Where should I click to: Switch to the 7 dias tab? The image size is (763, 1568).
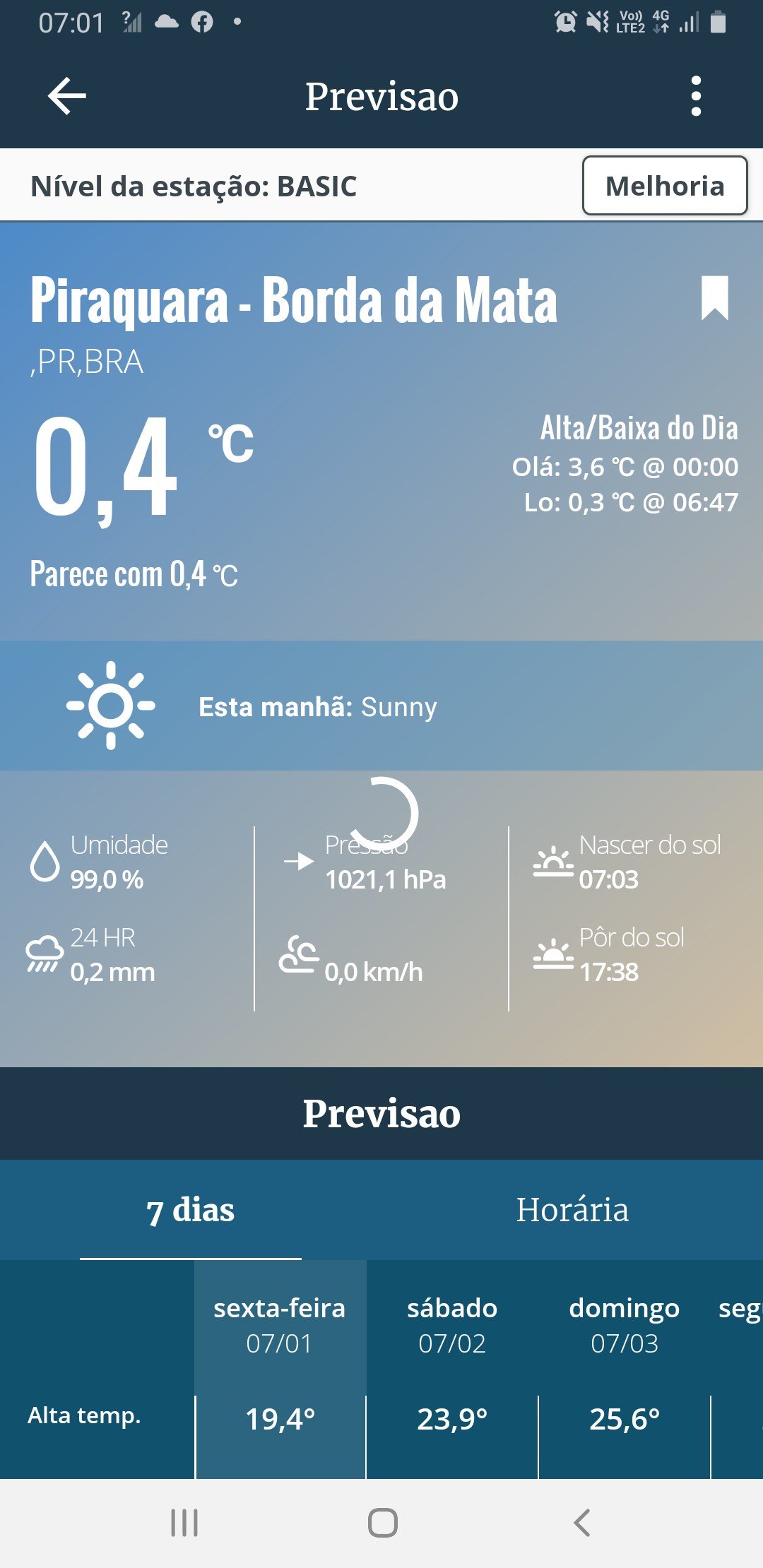[x=190, y=1210]
